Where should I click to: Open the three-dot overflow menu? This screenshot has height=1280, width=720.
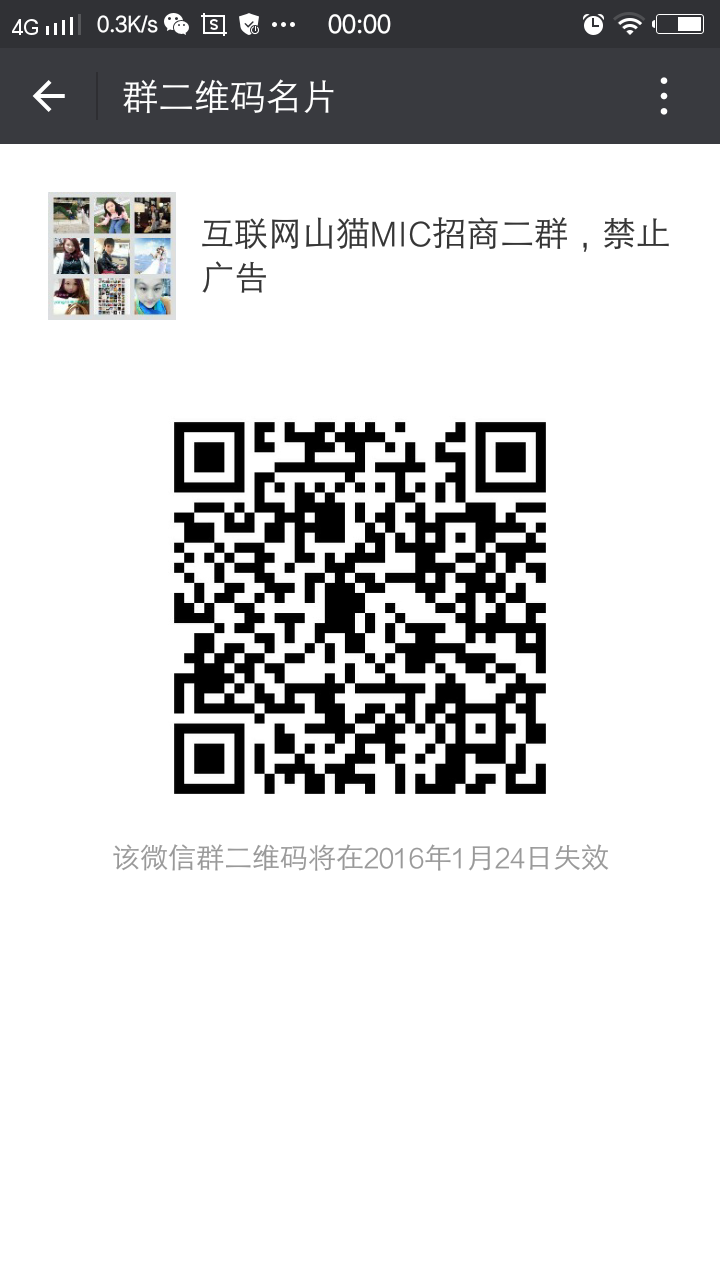[664, 96]
